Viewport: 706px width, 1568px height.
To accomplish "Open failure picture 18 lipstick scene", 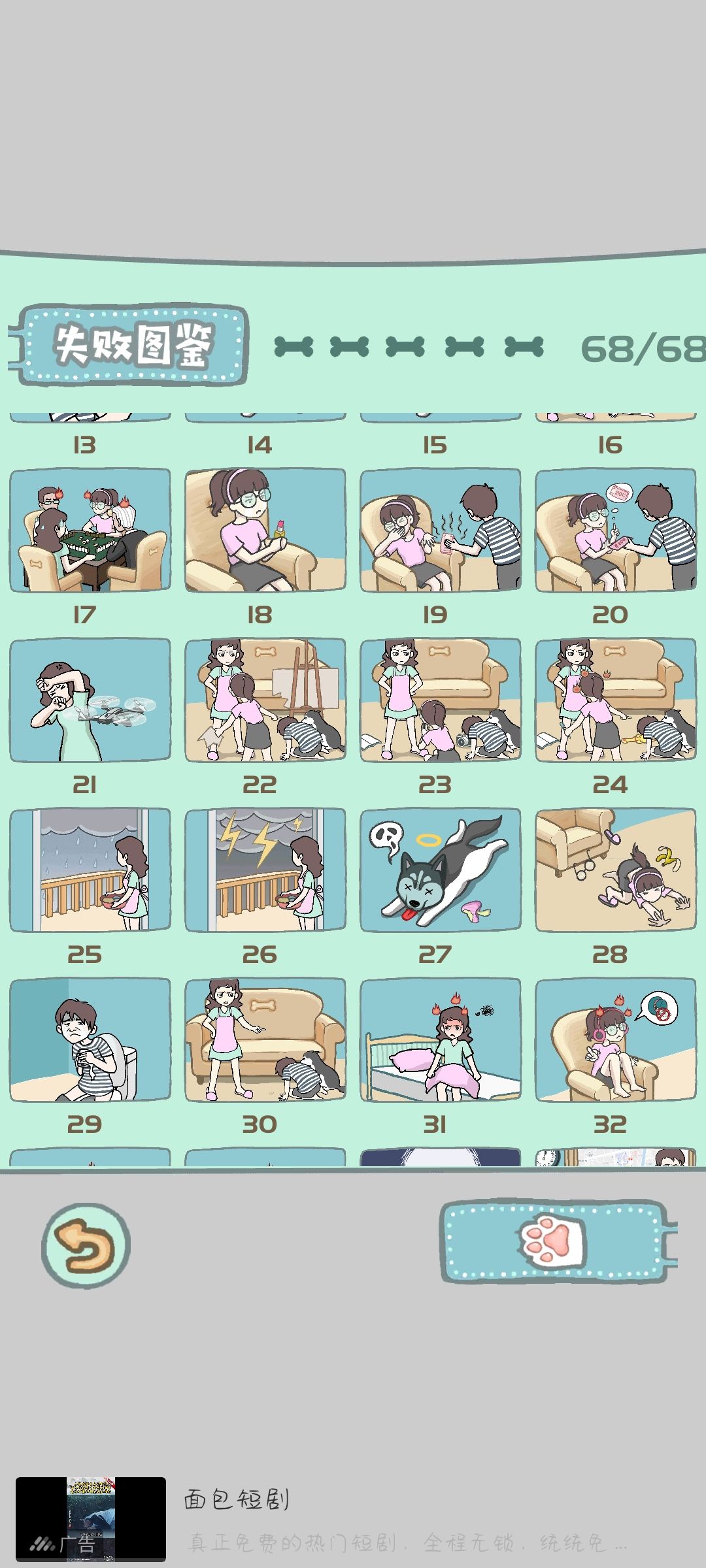I will coord(265,530).
